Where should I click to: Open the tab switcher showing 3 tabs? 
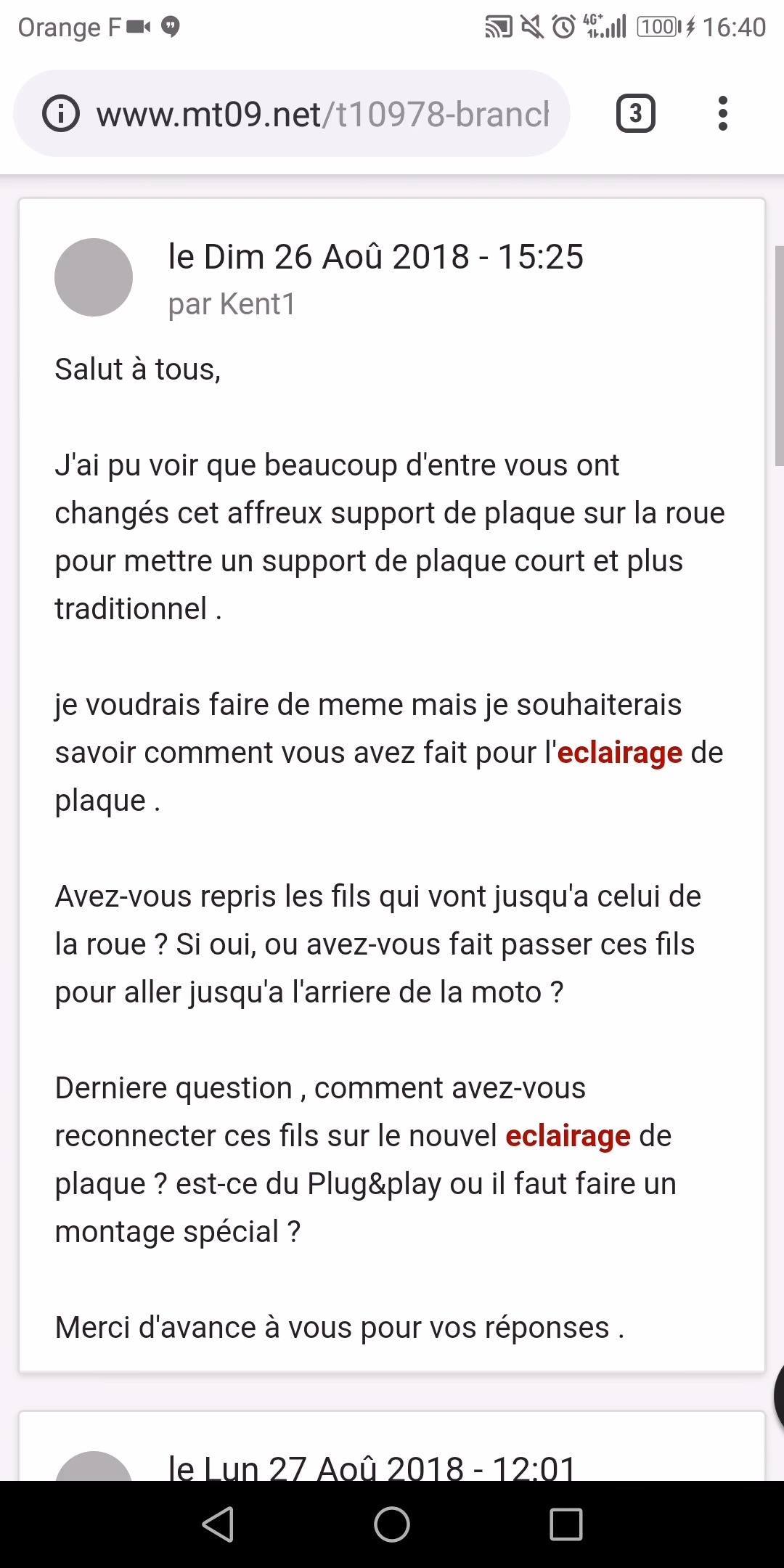pos(636,113)
